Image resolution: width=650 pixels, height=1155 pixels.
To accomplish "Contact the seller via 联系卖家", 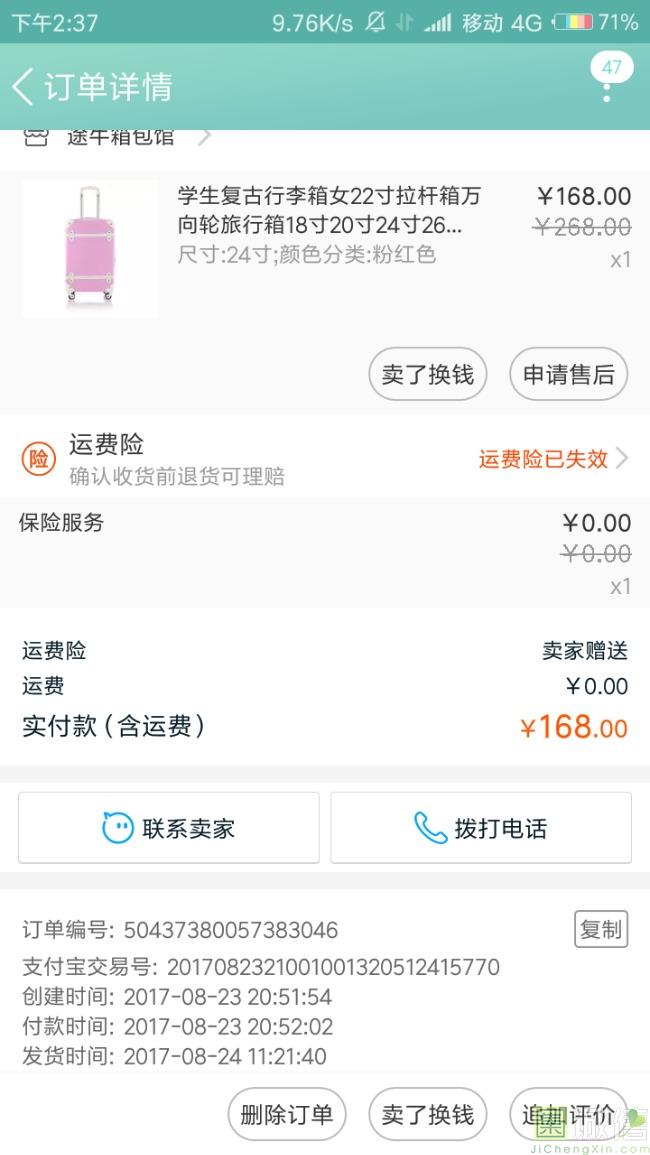I will tap(169, 828).
